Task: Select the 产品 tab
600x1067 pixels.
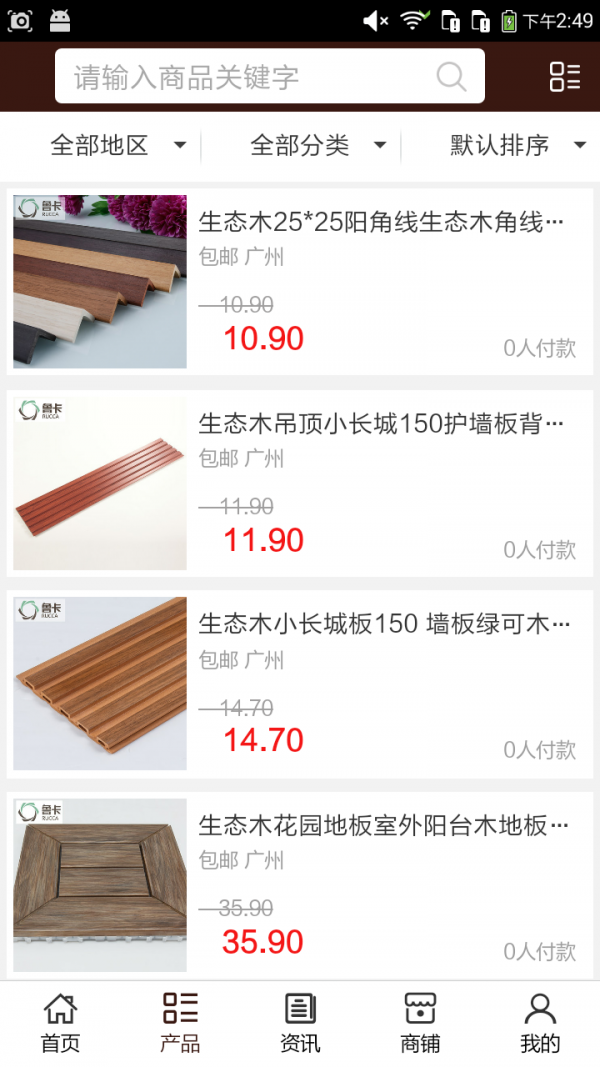Action: coord(180,1023)
